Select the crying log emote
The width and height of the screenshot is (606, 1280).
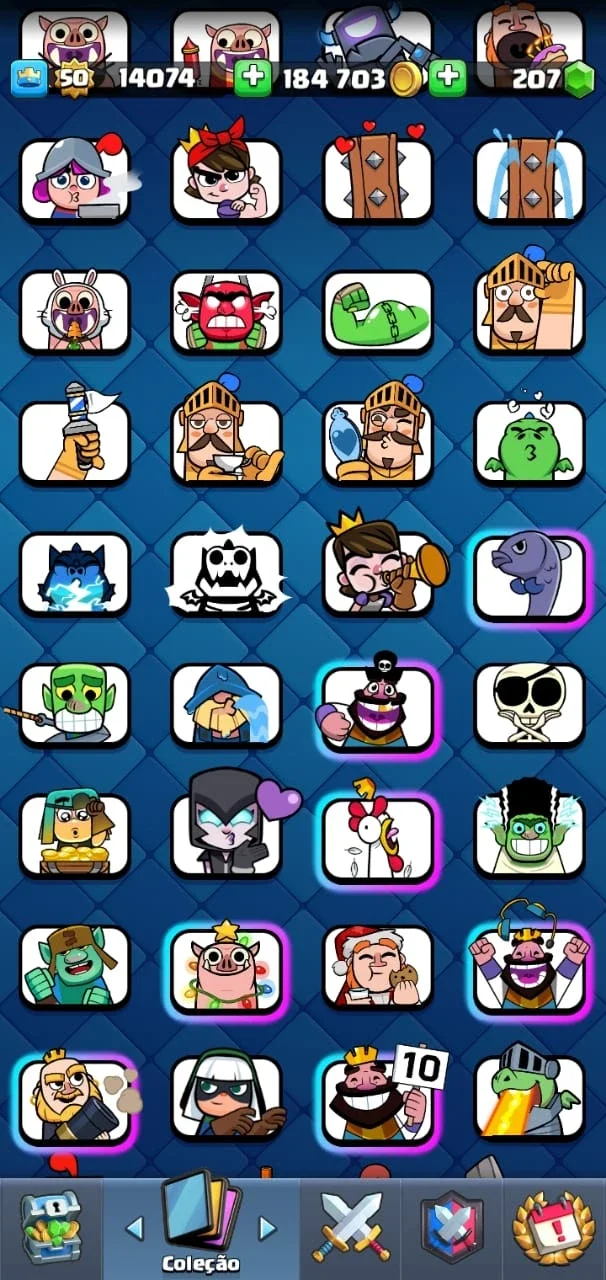pos(529,180)
